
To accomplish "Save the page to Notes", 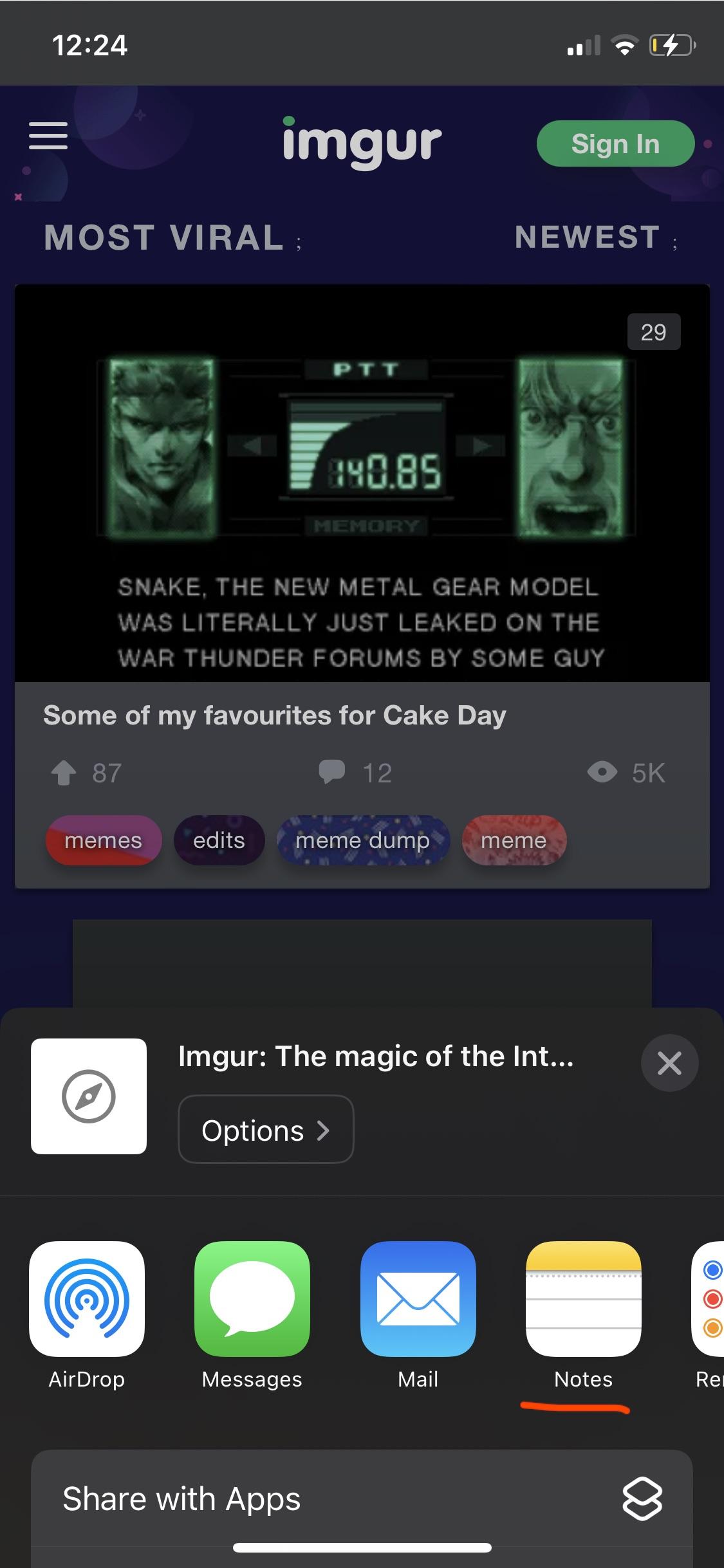I will [583, 1298].
